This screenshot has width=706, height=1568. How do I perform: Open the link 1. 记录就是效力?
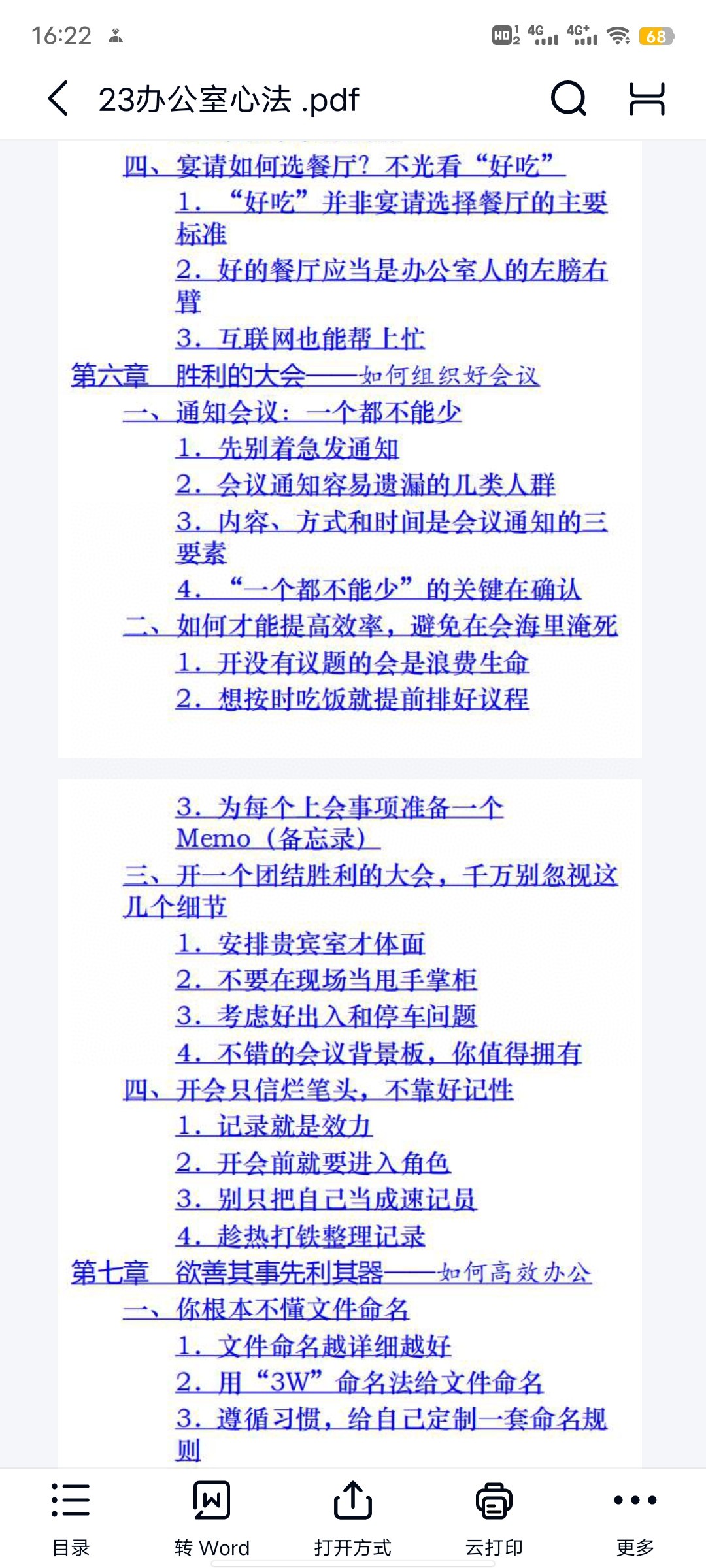pos(274,1126)
